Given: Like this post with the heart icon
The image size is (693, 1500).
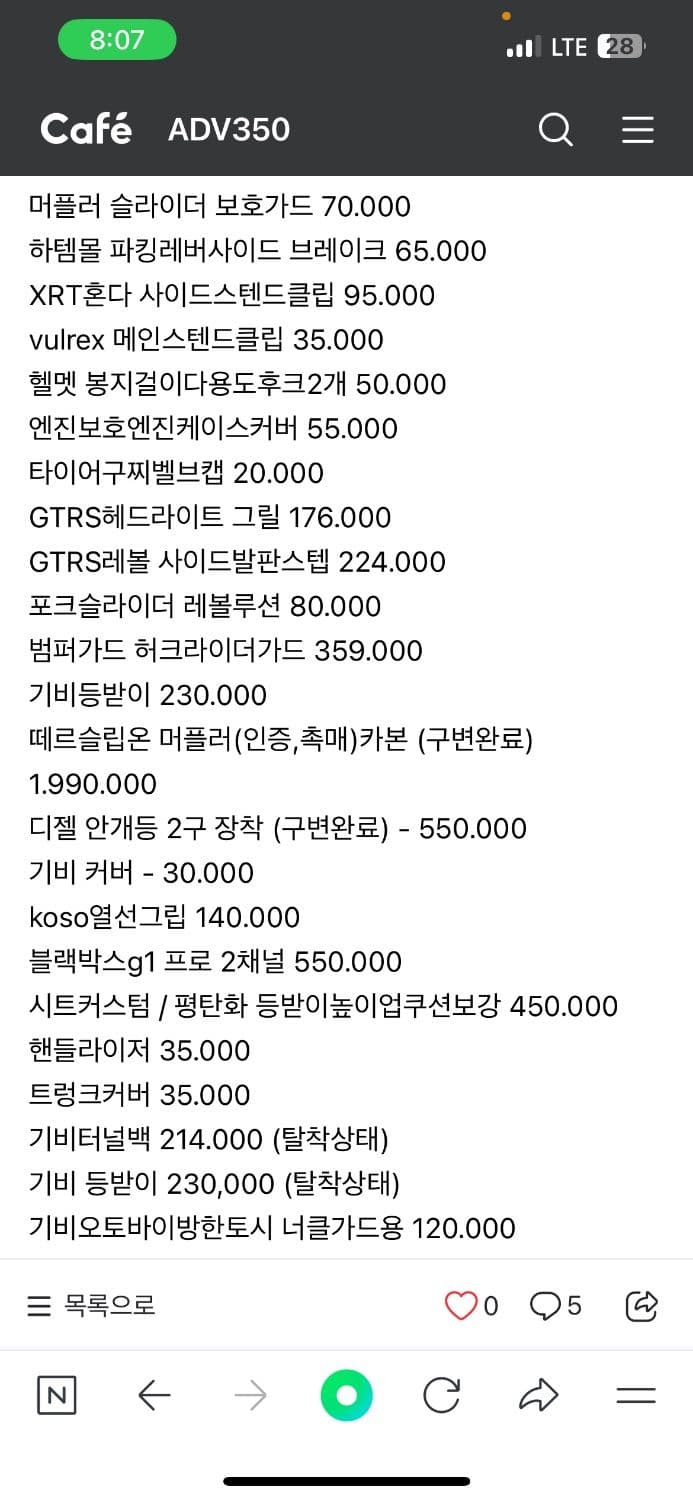Looking at the screenshot, I should point(461,1305).
